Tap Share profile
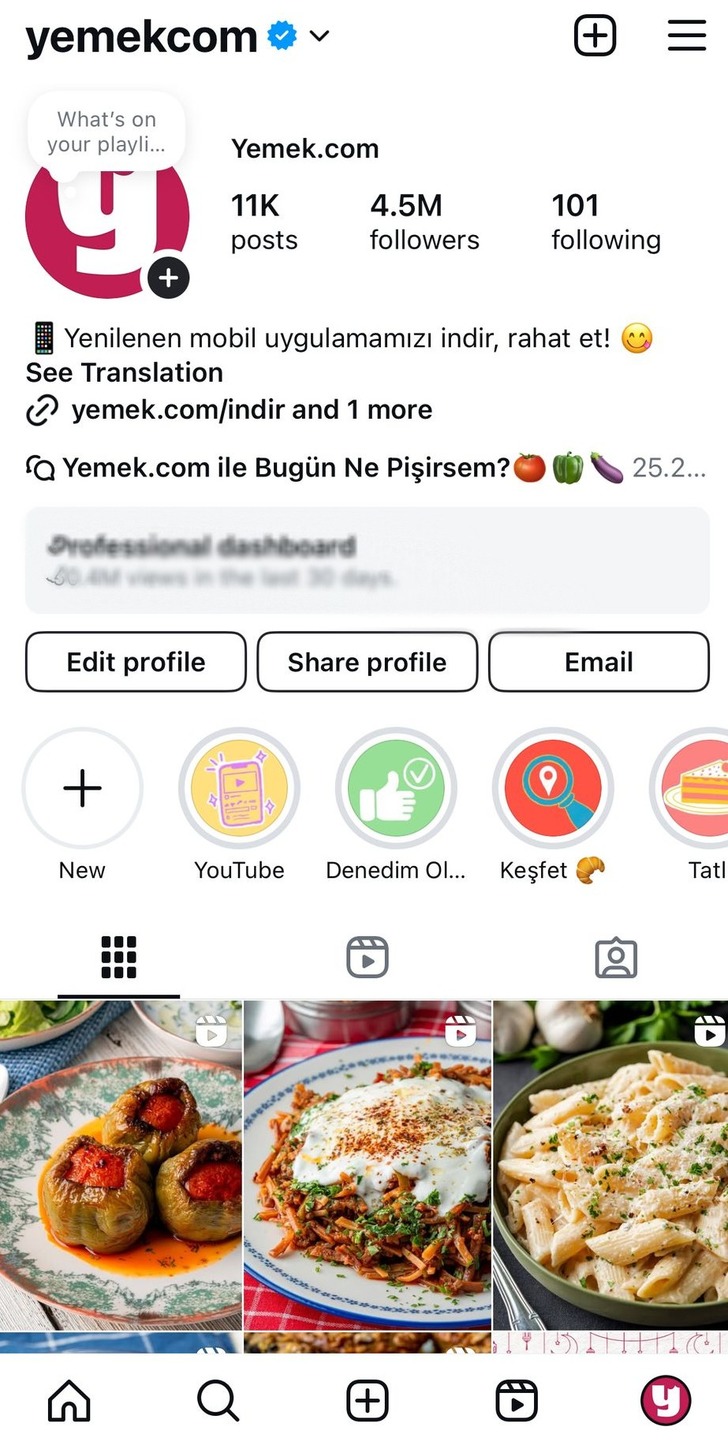This screenshot has width=728, height=1449. point(367,662)
